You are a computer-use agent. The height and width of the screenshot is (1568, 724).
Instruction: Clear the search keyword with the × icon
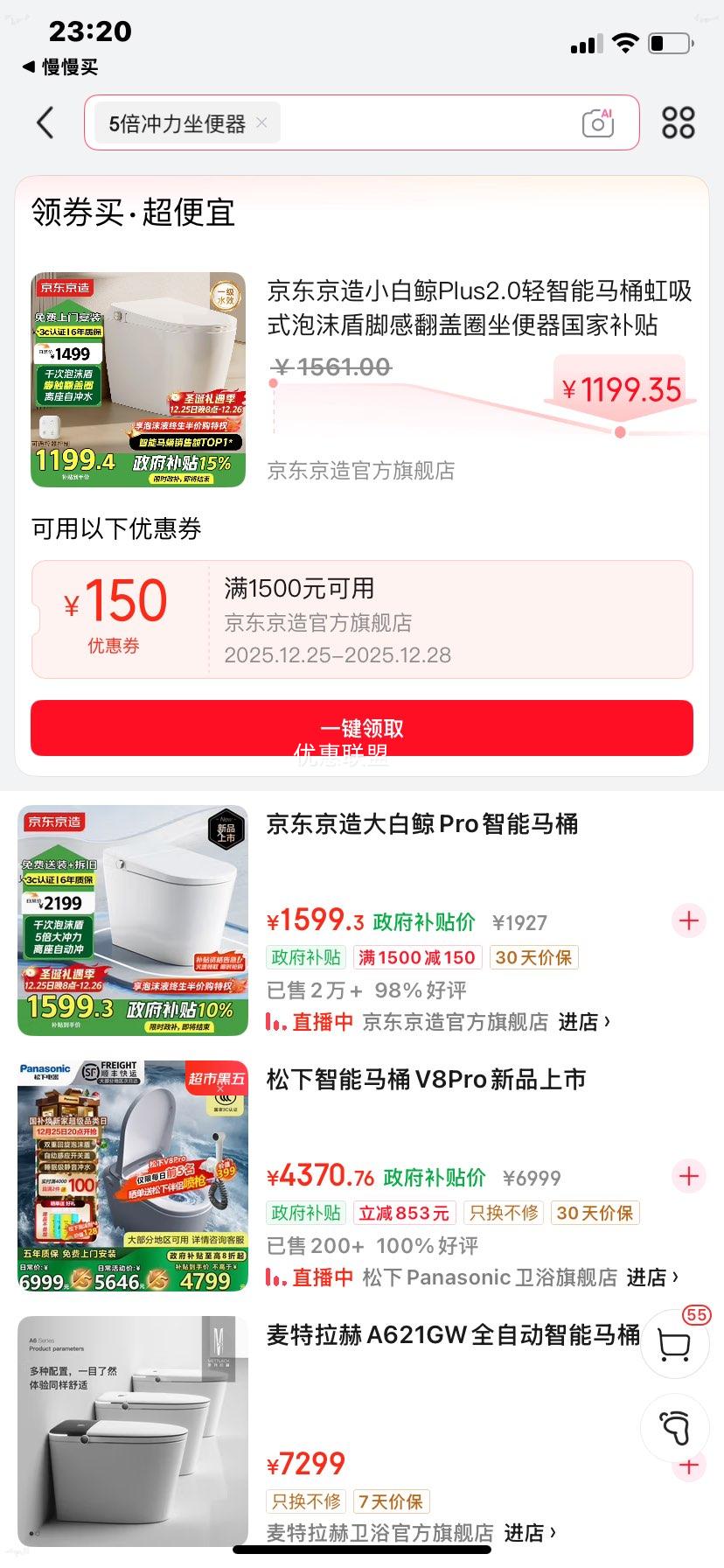pyautogui.click(x=261, y=122)
